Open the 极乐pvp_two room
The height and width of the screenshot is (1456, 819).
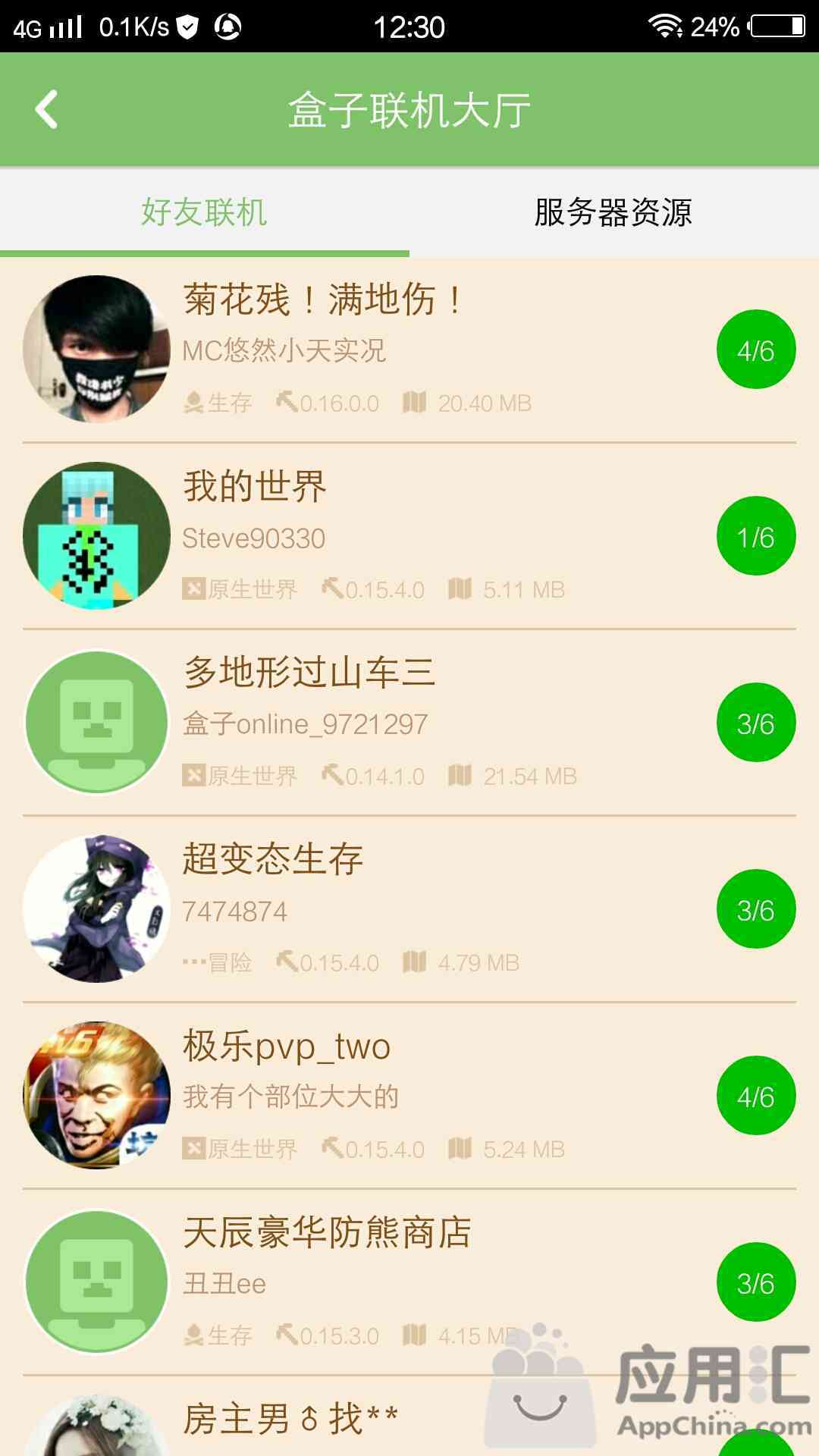point(409,1096)
